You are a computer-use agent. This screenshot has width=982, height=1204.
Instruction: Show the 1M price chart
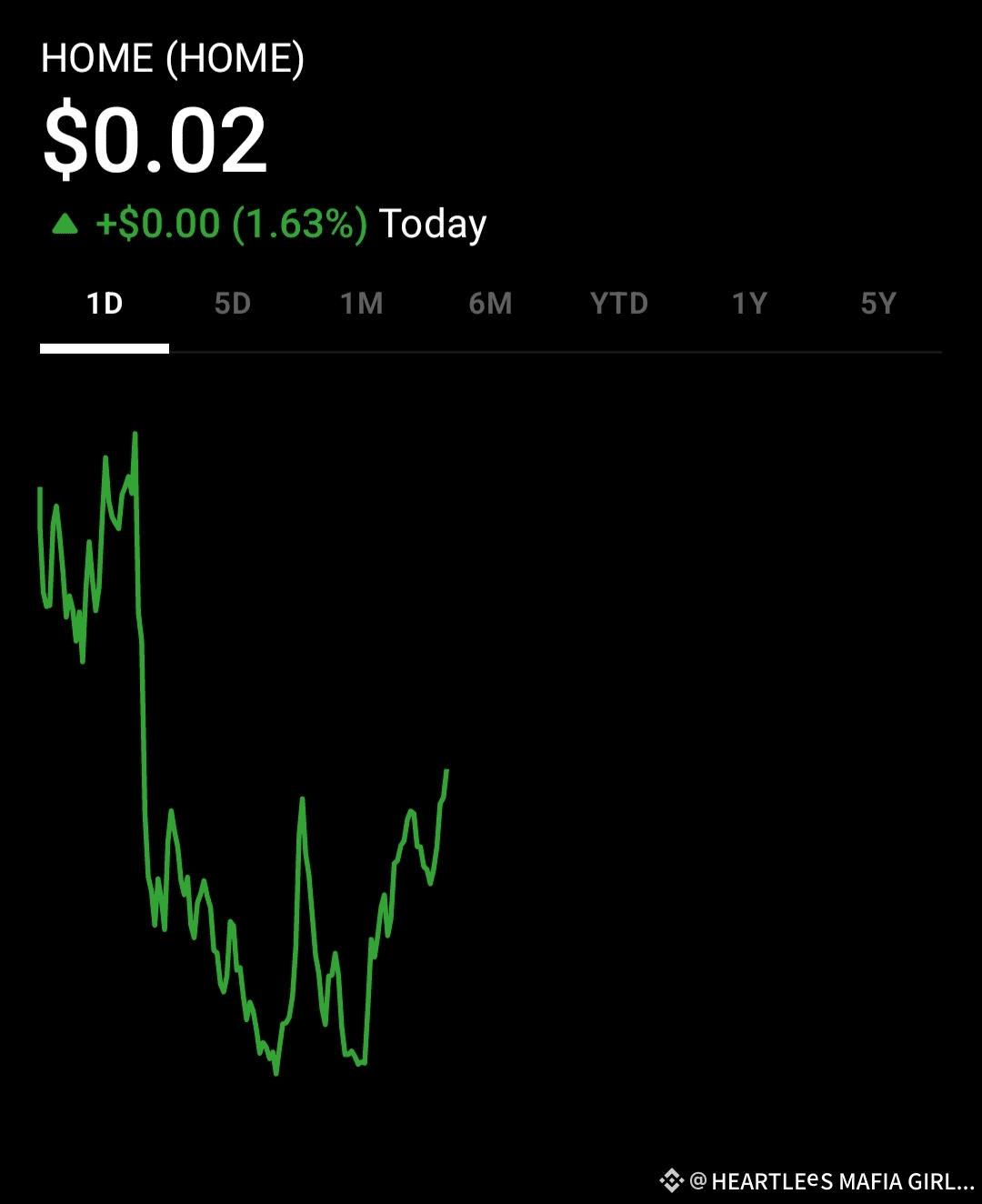click(x=362, y=304)
